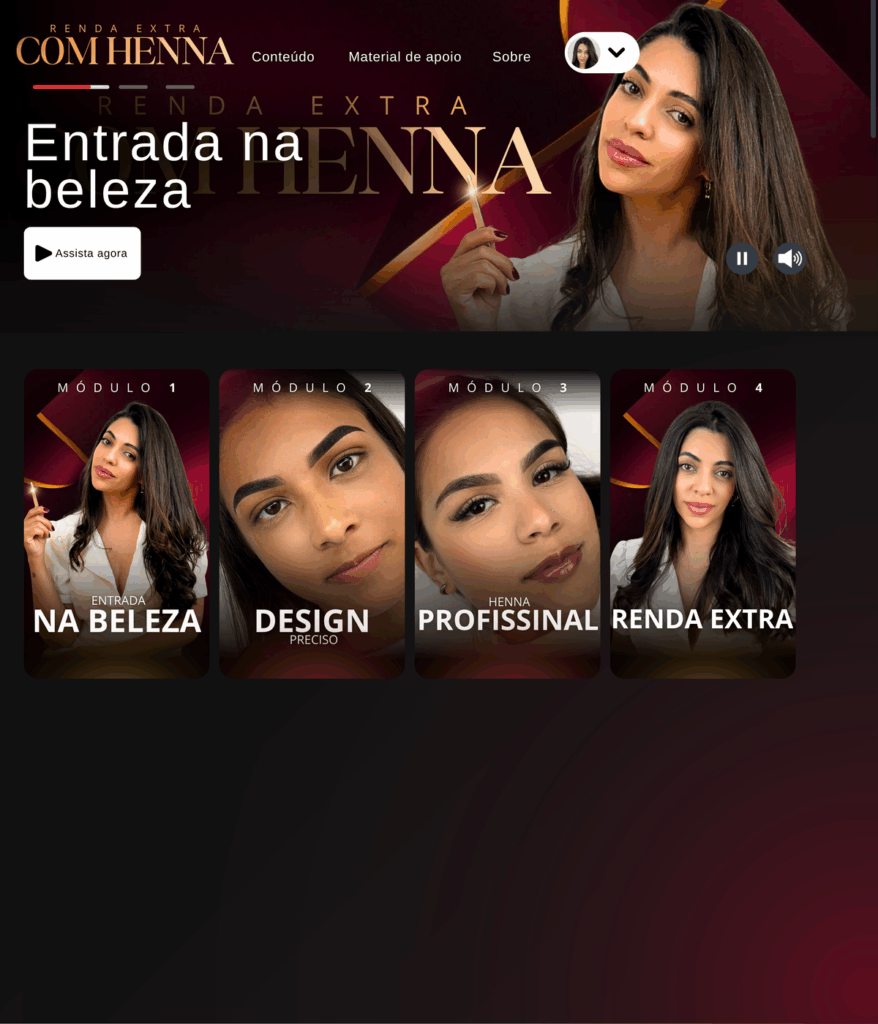View Módulo 4 Renda Extra
Image resolution: width=878 pixels, height=1024 pixels.
(703, 523)
